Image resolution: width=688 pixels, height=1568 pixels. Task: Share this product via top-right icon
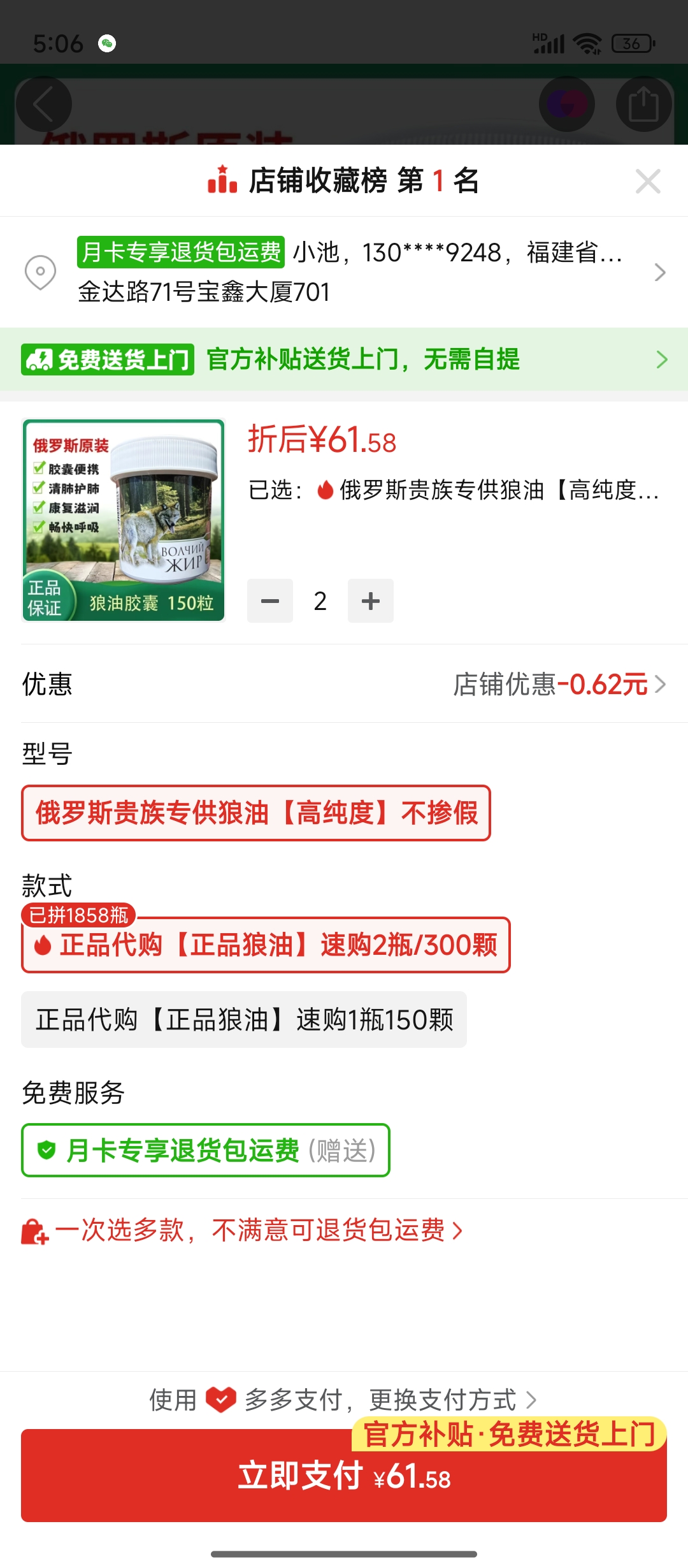pos(643,104)
